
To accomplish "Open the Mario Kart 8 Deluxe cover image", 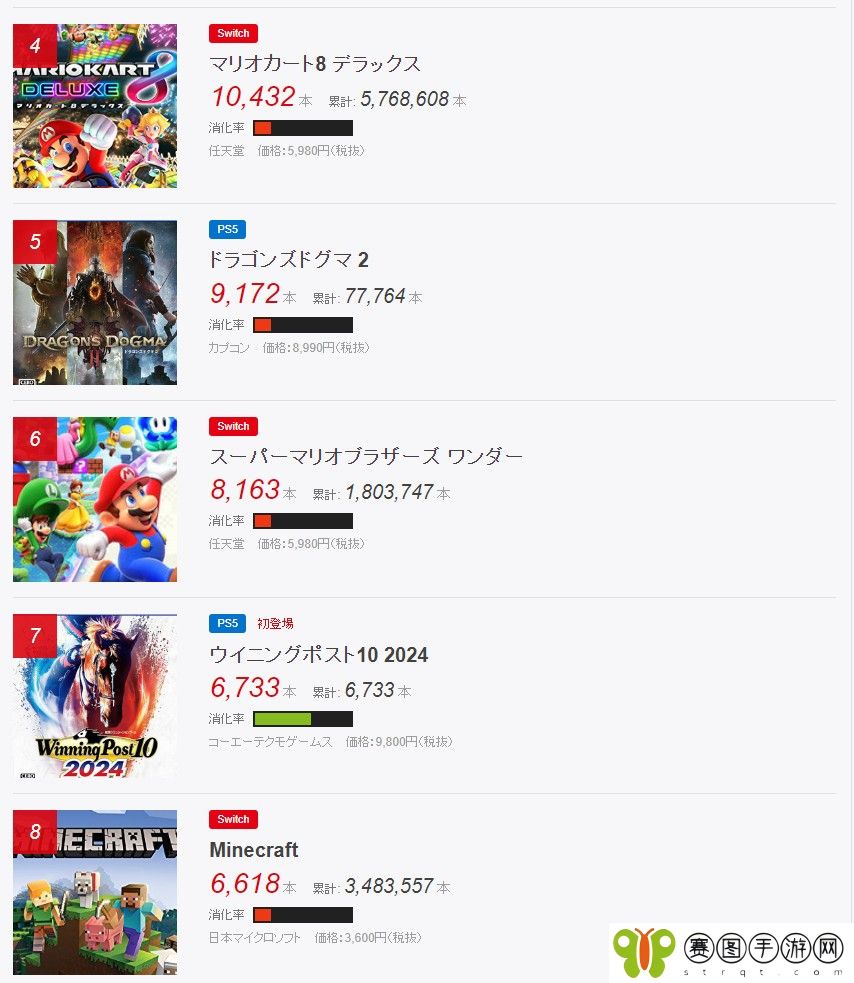I will point(95,106).
